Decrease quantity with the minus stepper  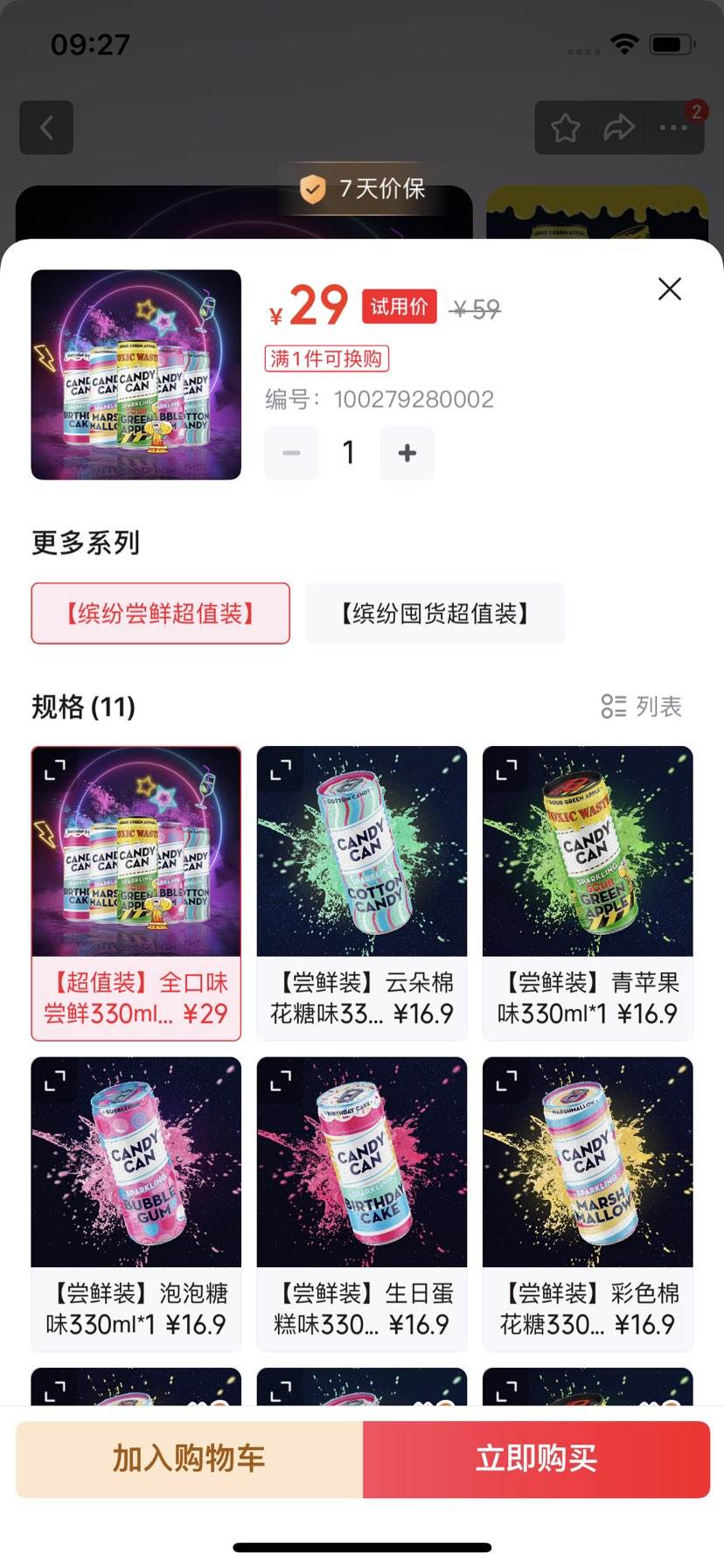291,453
